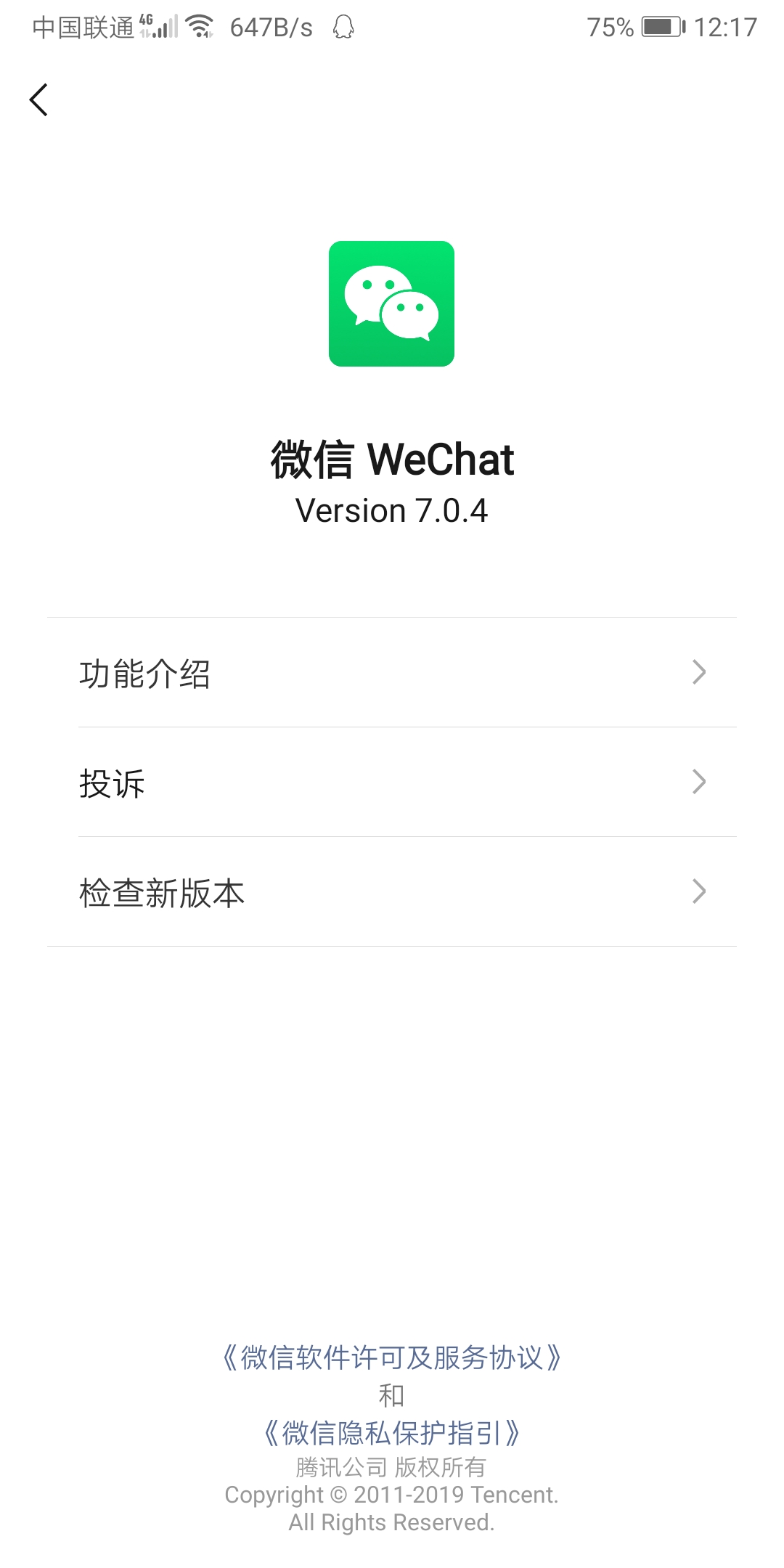Open the 微信软件许可及服务协议 link

click(392, 1357)
